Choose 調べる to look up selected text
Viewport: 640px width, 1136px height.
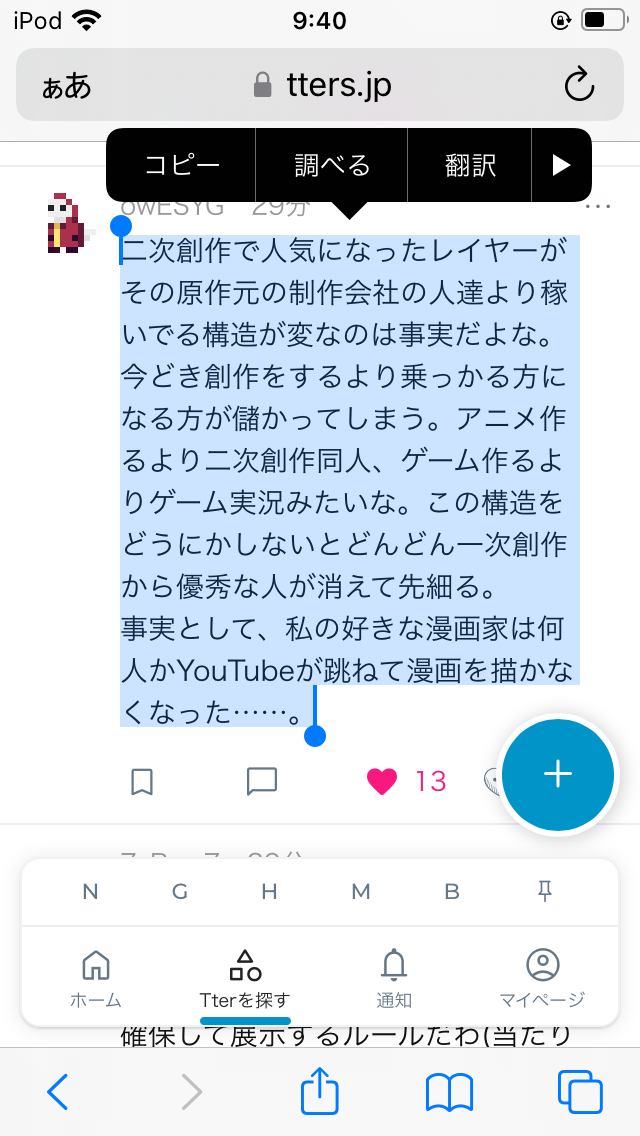click(332, 165)
